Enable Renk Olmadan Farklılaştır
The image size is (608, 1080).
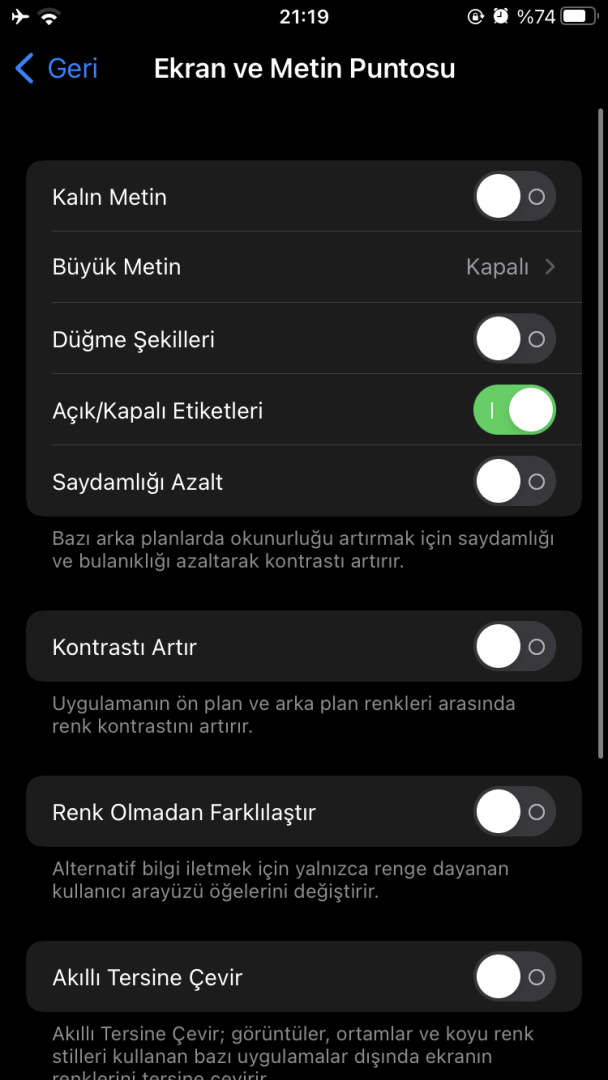tap(513, 811)
